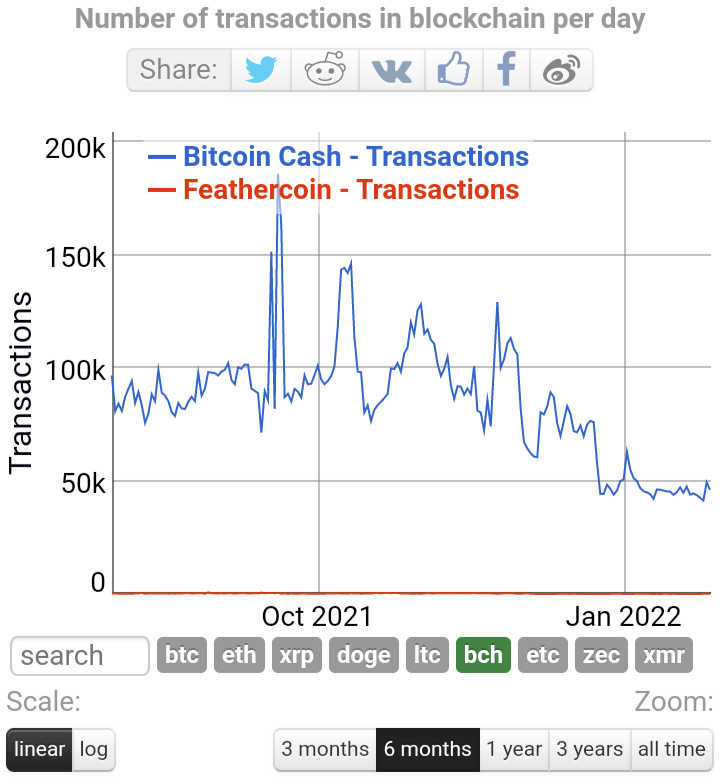The height and width of the screenshot is (782, 720).
Task: Select the zec coin chip
Action: (601, 655)
